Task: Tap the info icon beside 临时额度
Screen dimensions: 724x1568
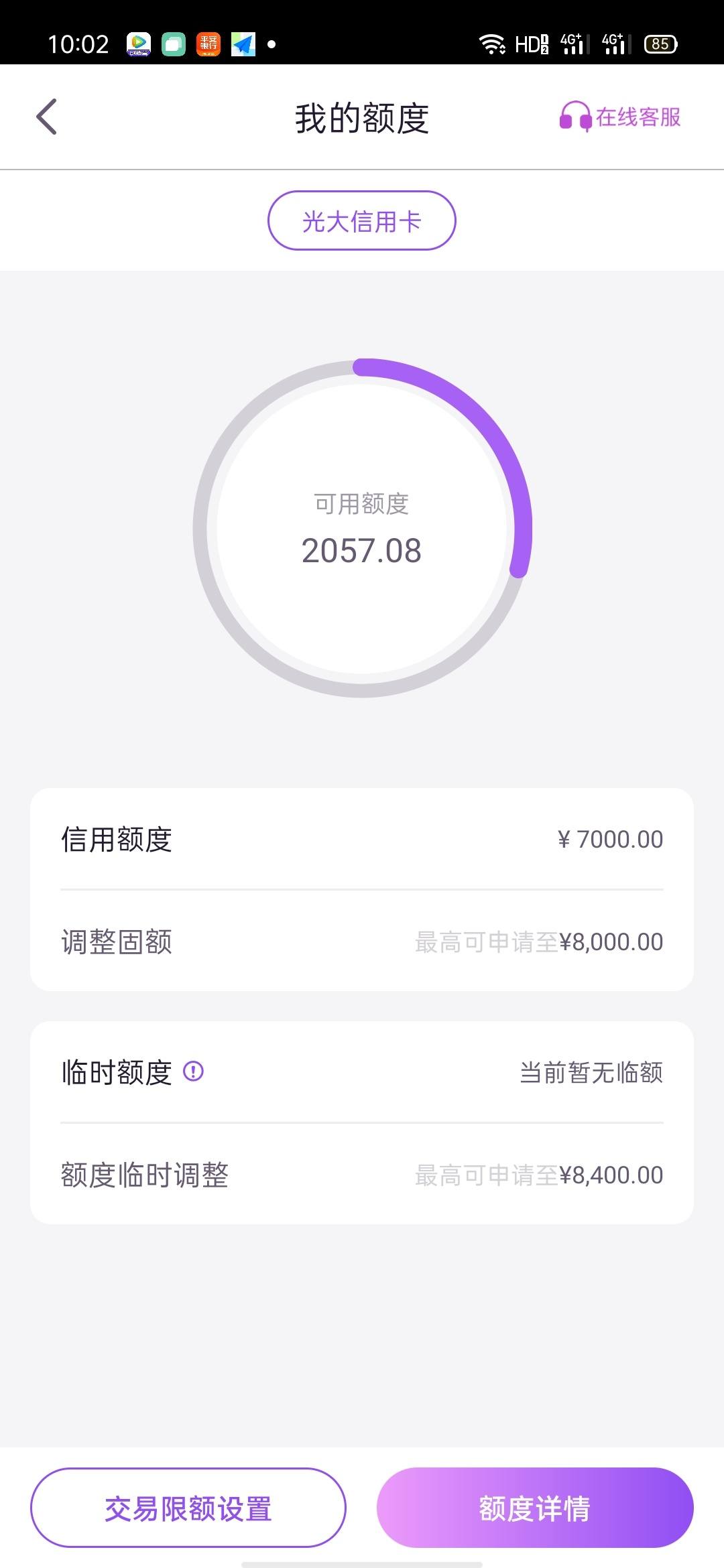Action: pyautogui.click(x=193, y=1071)
